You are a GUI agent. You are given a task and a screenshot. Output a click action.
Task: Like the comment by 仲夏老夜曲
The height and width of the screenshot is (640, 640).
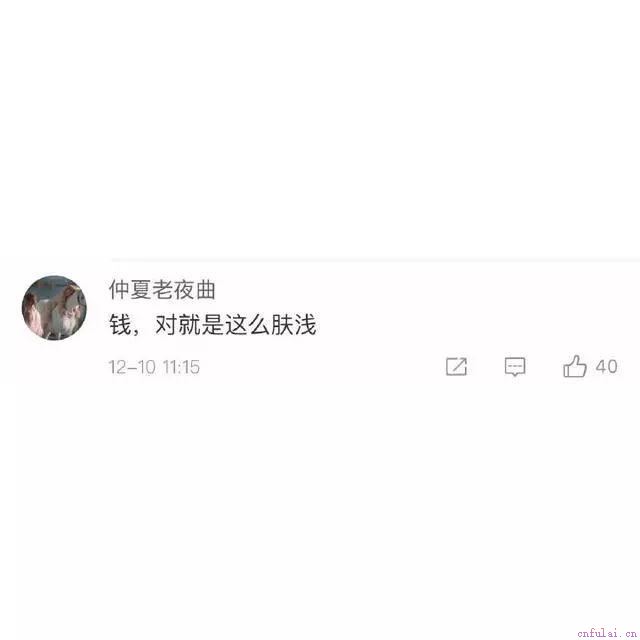(x=575, y=367)
